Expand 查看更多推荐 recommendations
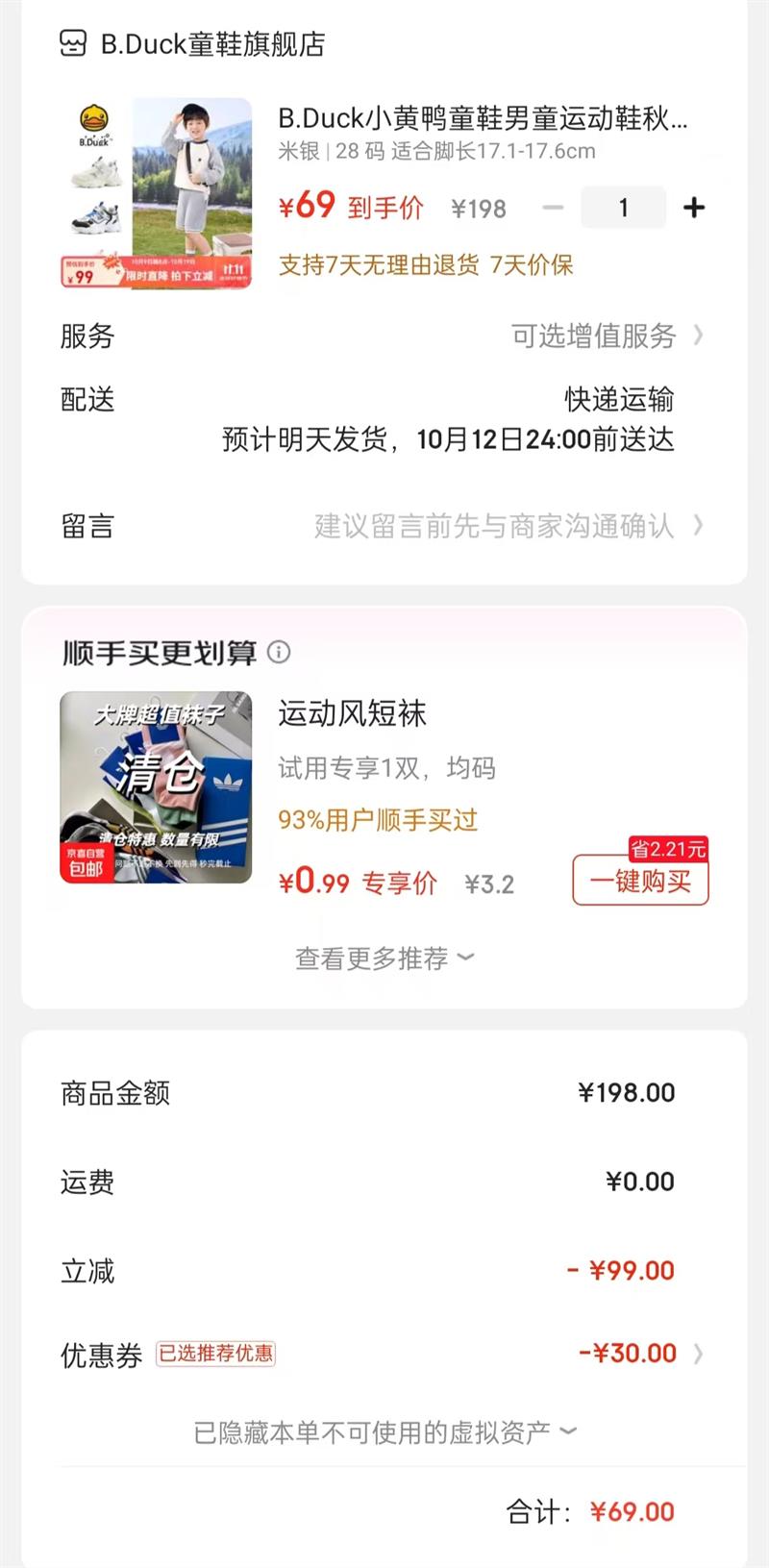The image size is (769, 1568). (384, 958)
